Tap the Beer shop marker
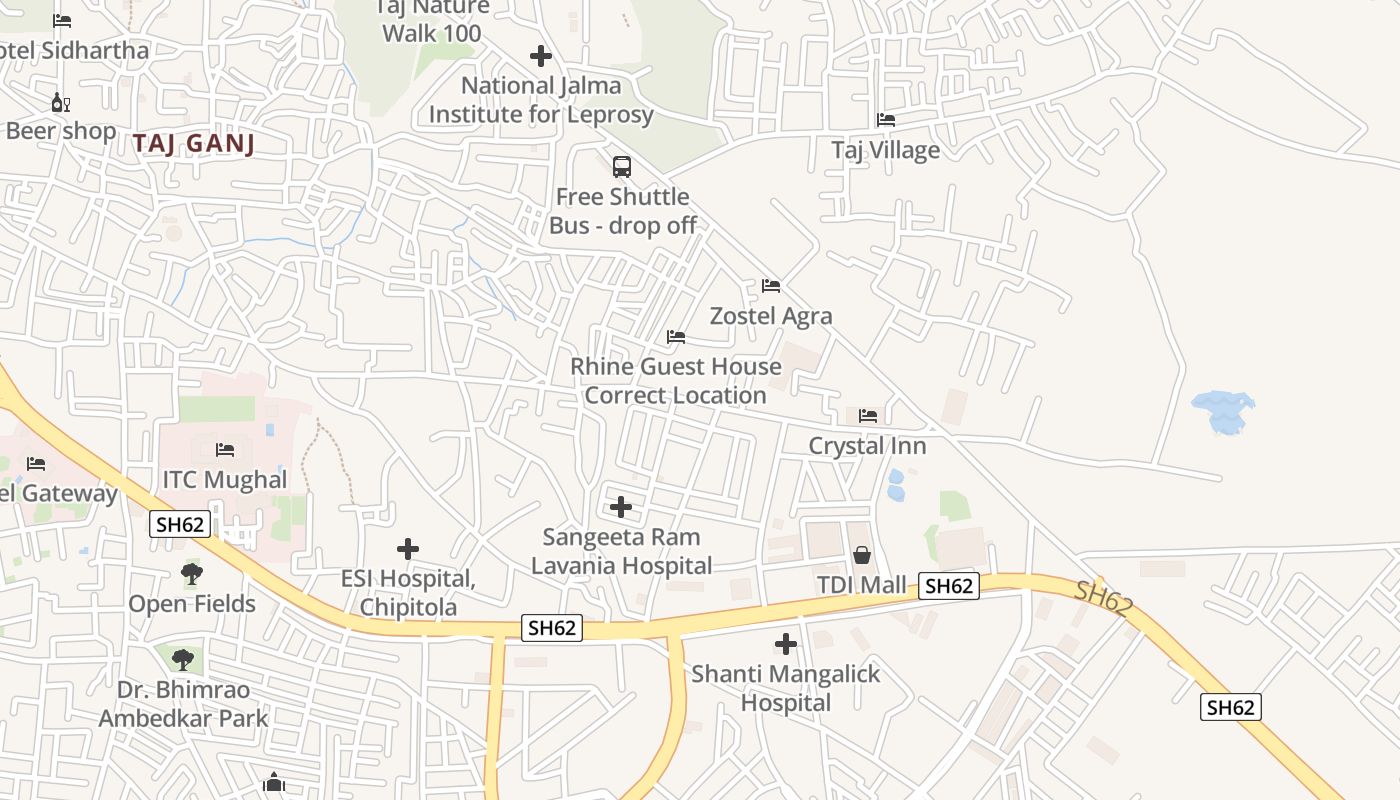 coord(61,102)
